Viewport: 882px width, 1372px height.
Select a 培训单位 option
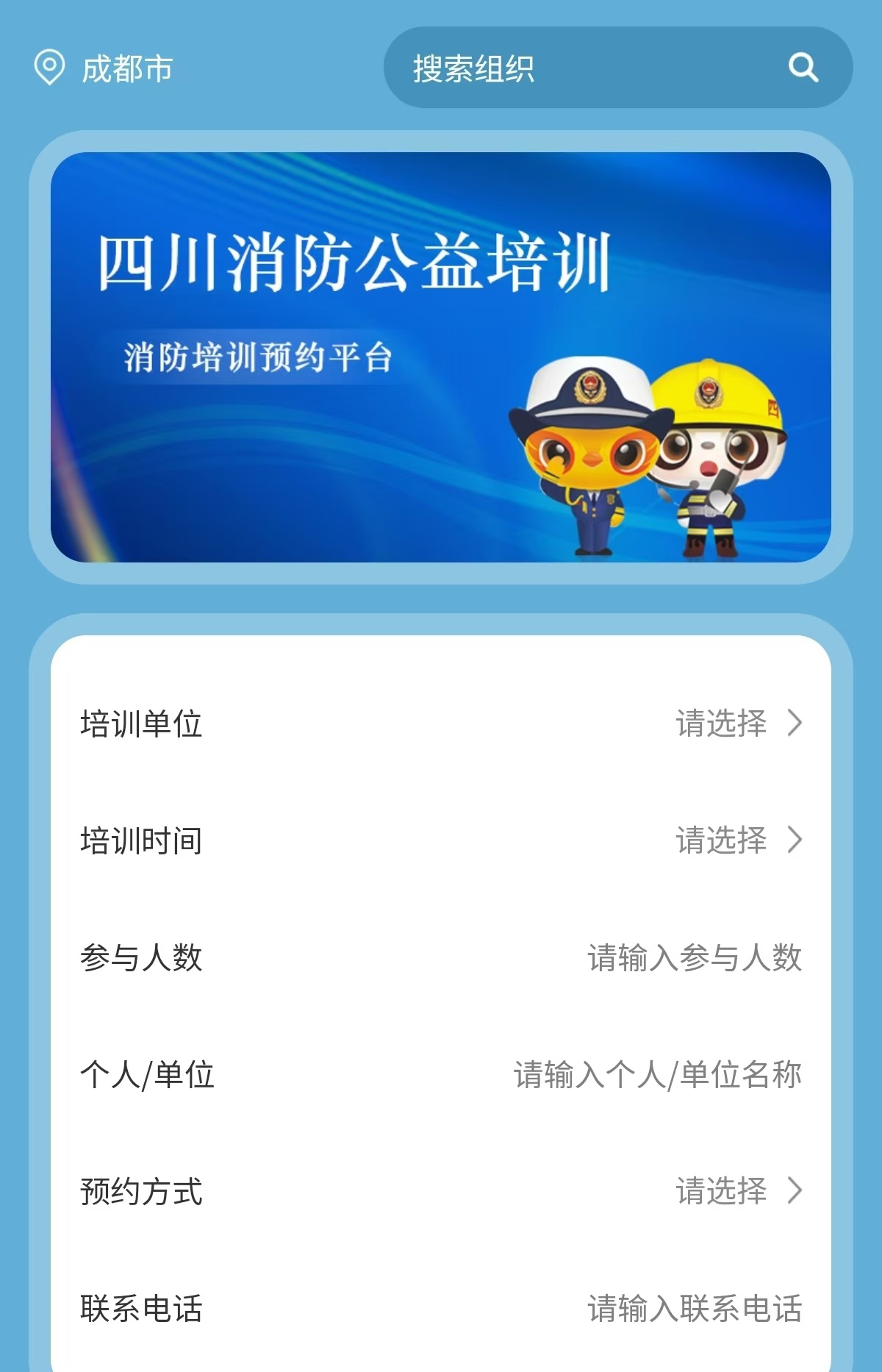[737, 723]
